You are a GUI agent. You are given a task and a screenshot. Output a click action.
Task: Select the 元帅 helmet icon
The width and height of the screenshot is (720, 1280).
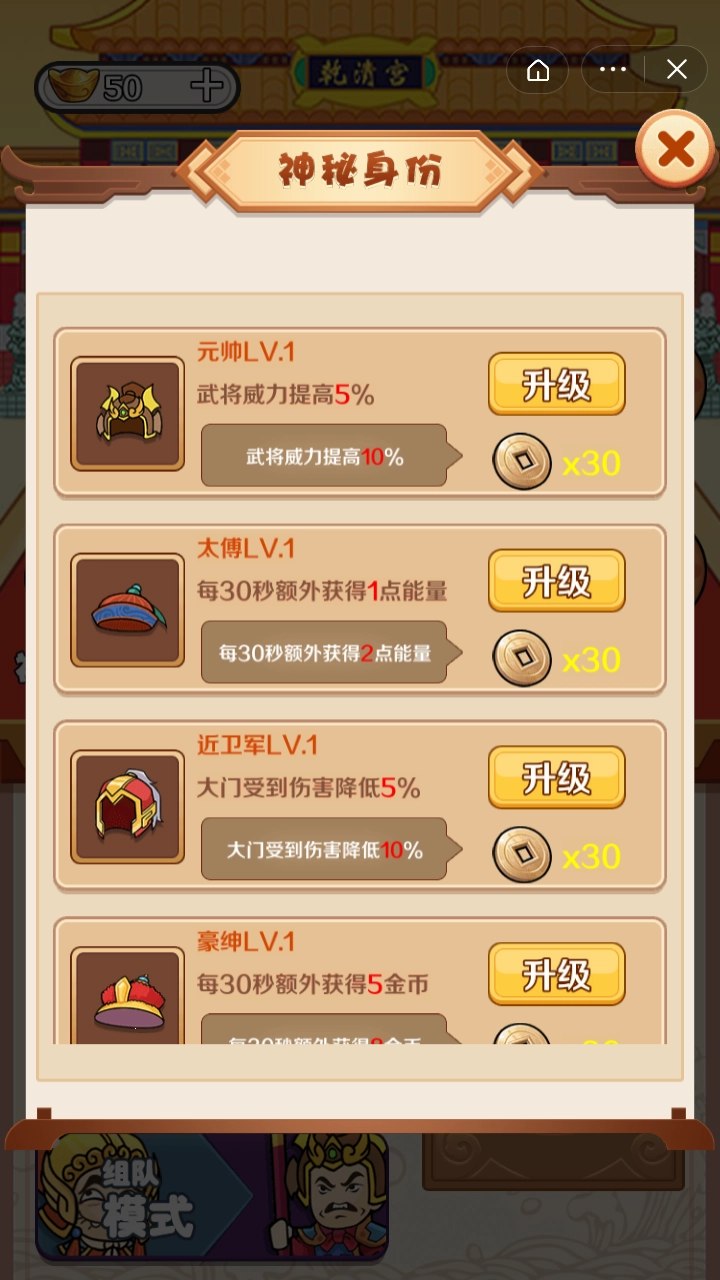127,412
